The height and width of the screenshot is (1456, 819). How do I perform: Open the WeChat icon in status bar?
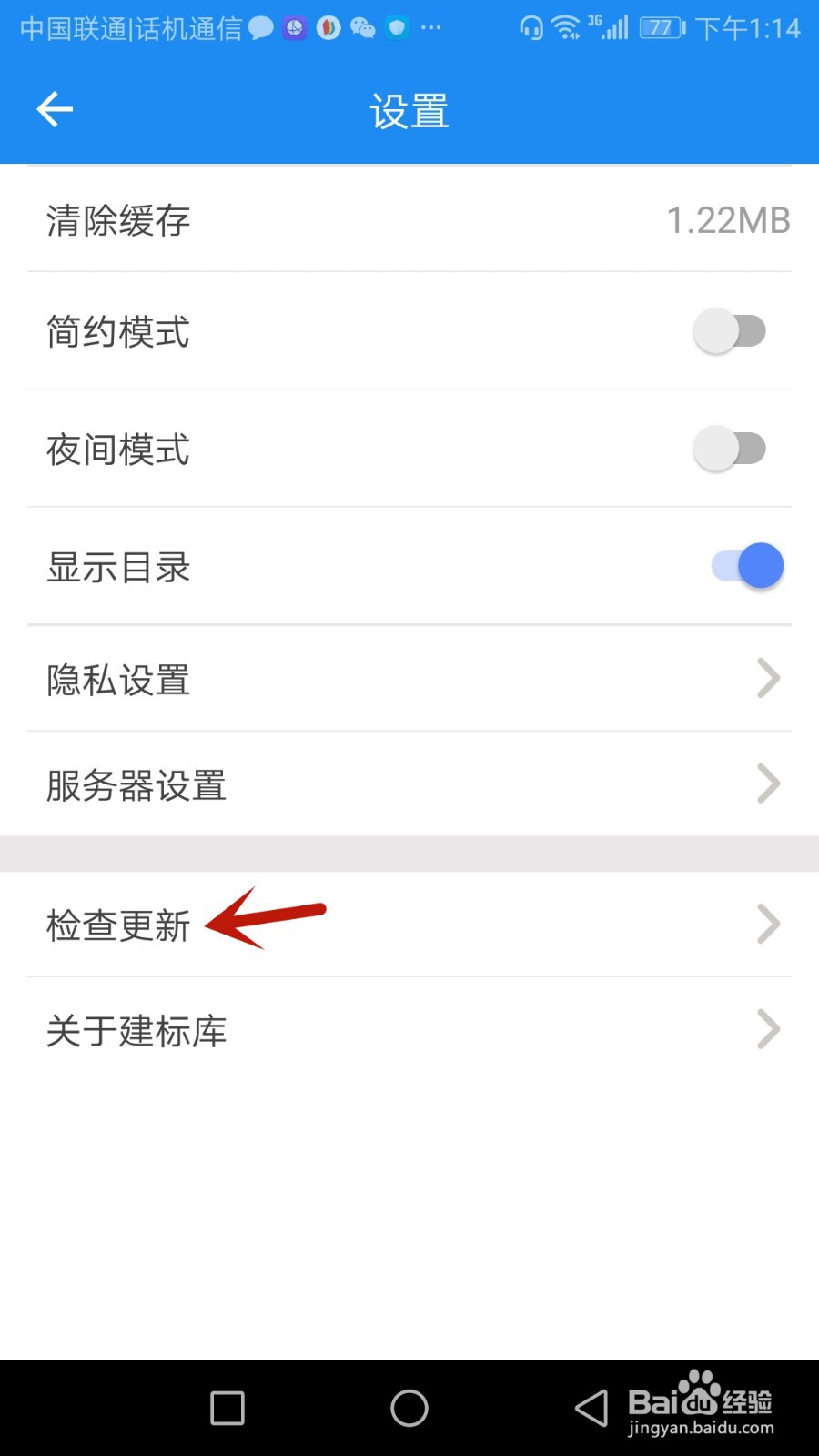pyautogui.click(x=362, y=28)
